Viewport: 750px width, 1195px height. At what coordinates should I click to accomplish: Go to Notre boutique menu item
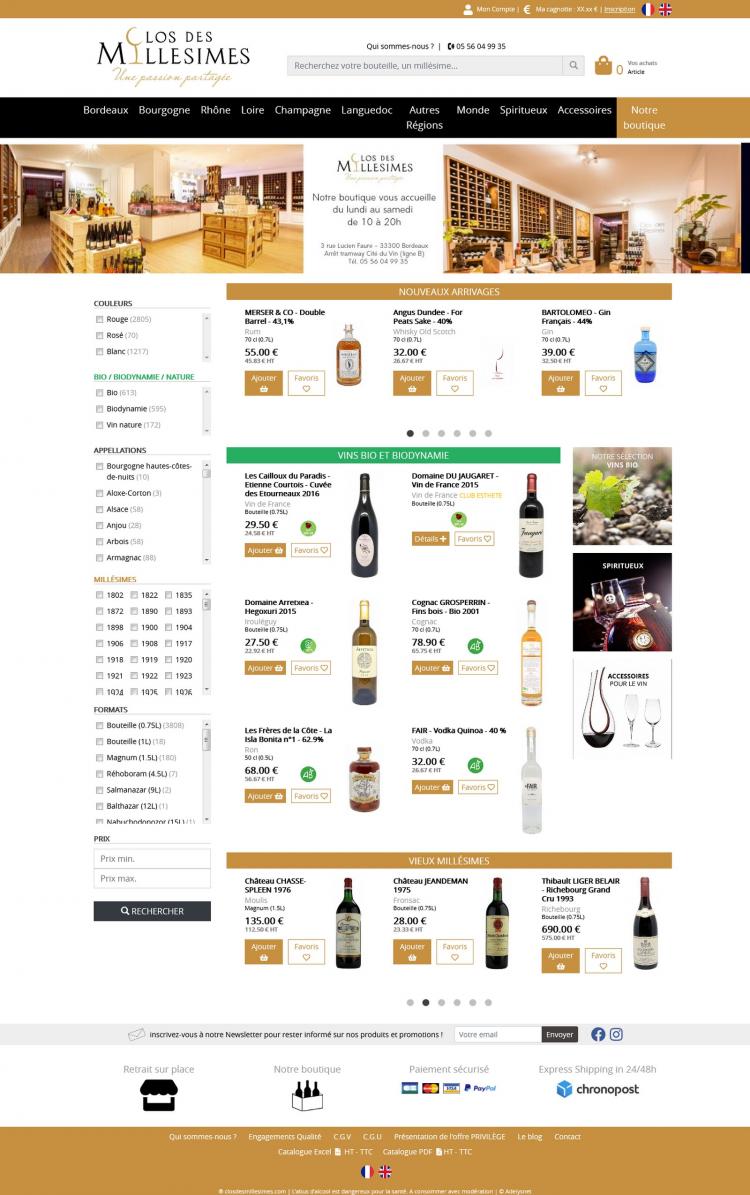click(x=644, y=118)
